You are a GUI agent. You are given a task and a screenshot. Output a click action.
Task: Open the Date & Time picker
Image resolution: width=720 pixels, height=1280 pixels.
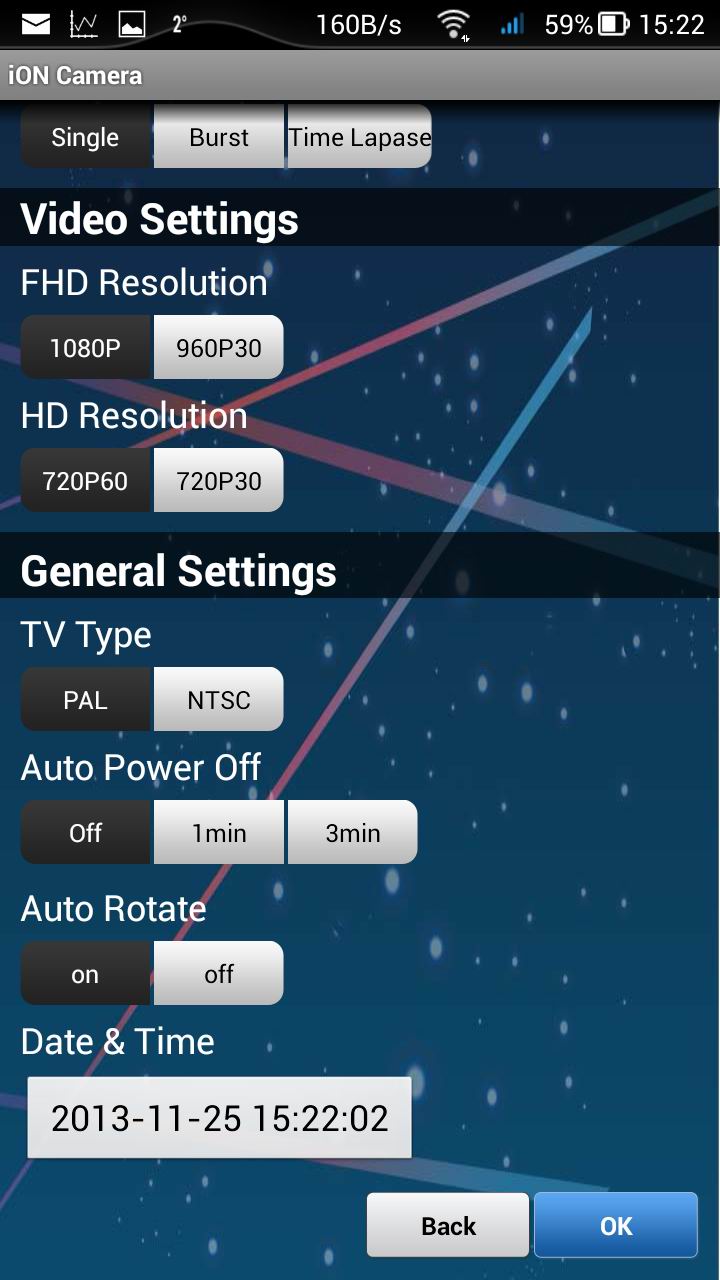tap(219, 1118)
